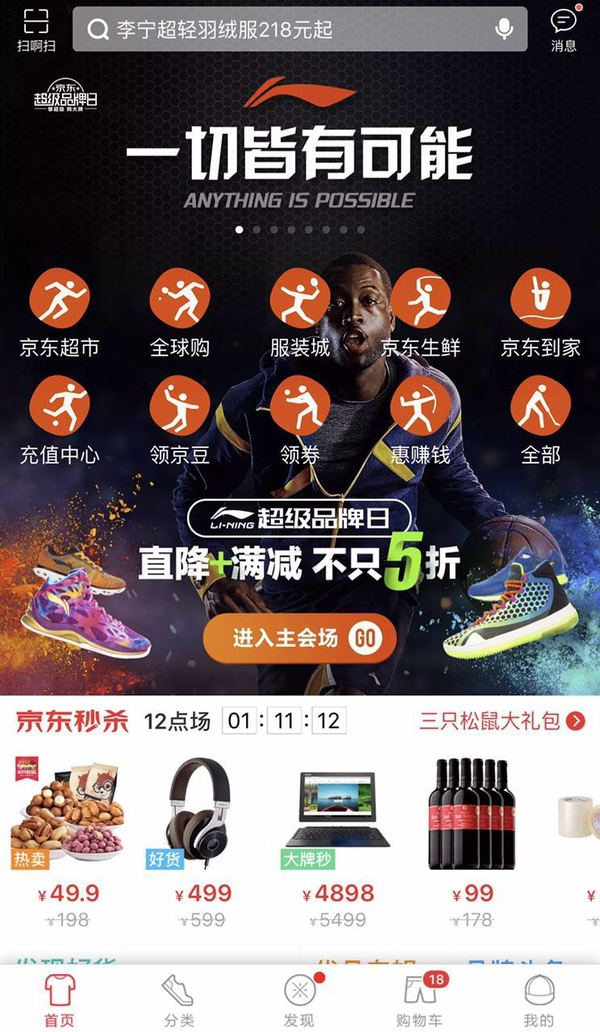600x1032 pixels.
Task: Open 领券 coupon center
Action: click(300, 419)
